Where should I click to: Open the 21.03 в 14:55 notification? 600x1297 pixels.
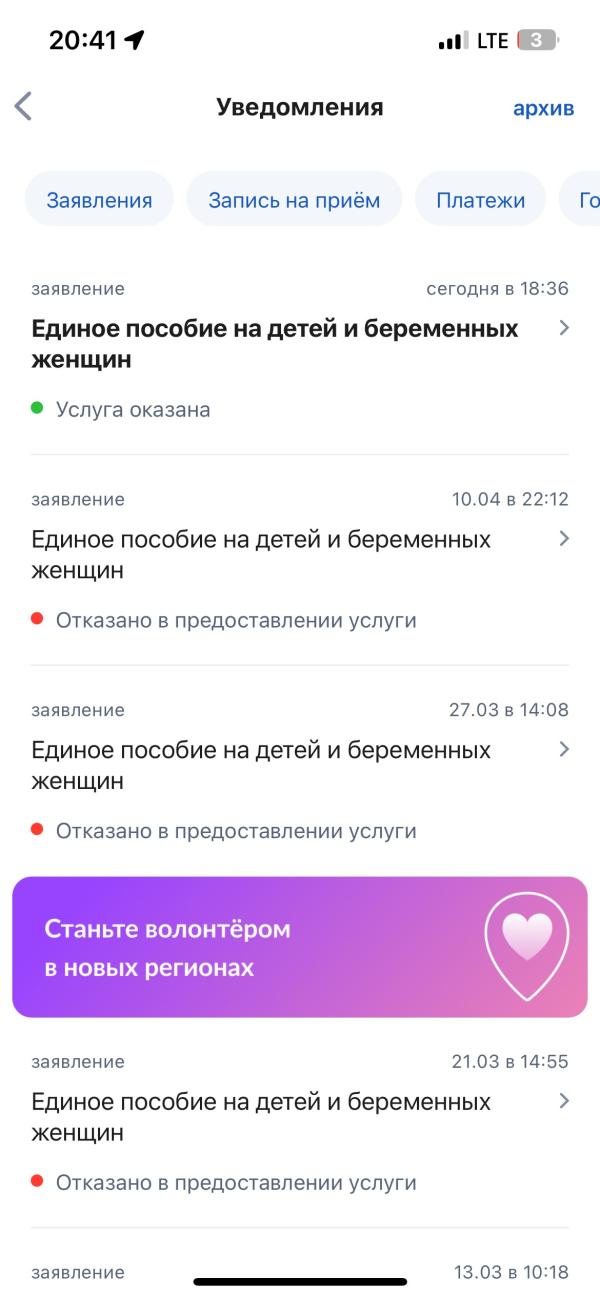tap(300, 1122)
